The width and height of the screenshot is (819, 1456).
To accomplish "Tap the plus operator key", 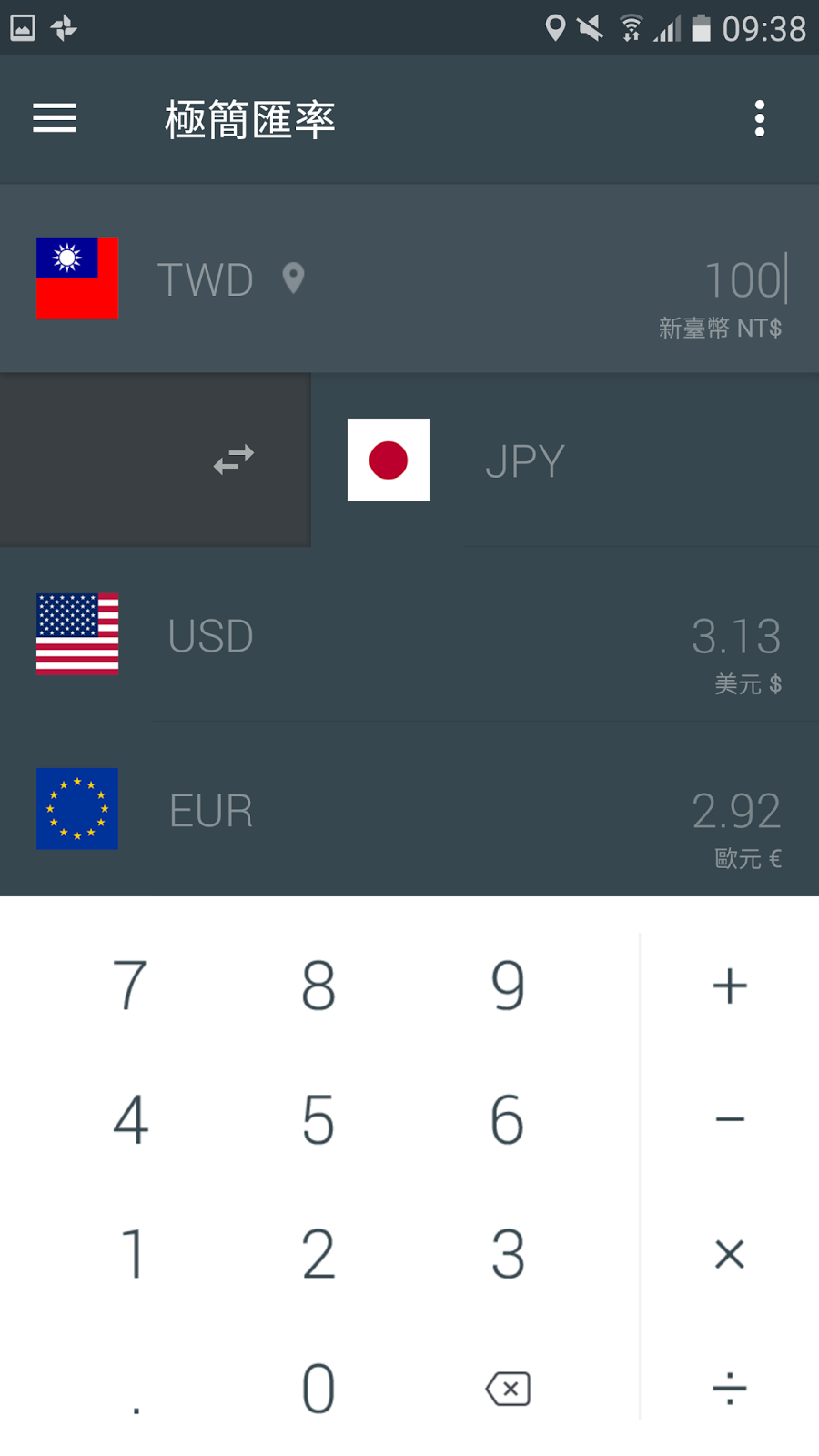I will (730, 986).
